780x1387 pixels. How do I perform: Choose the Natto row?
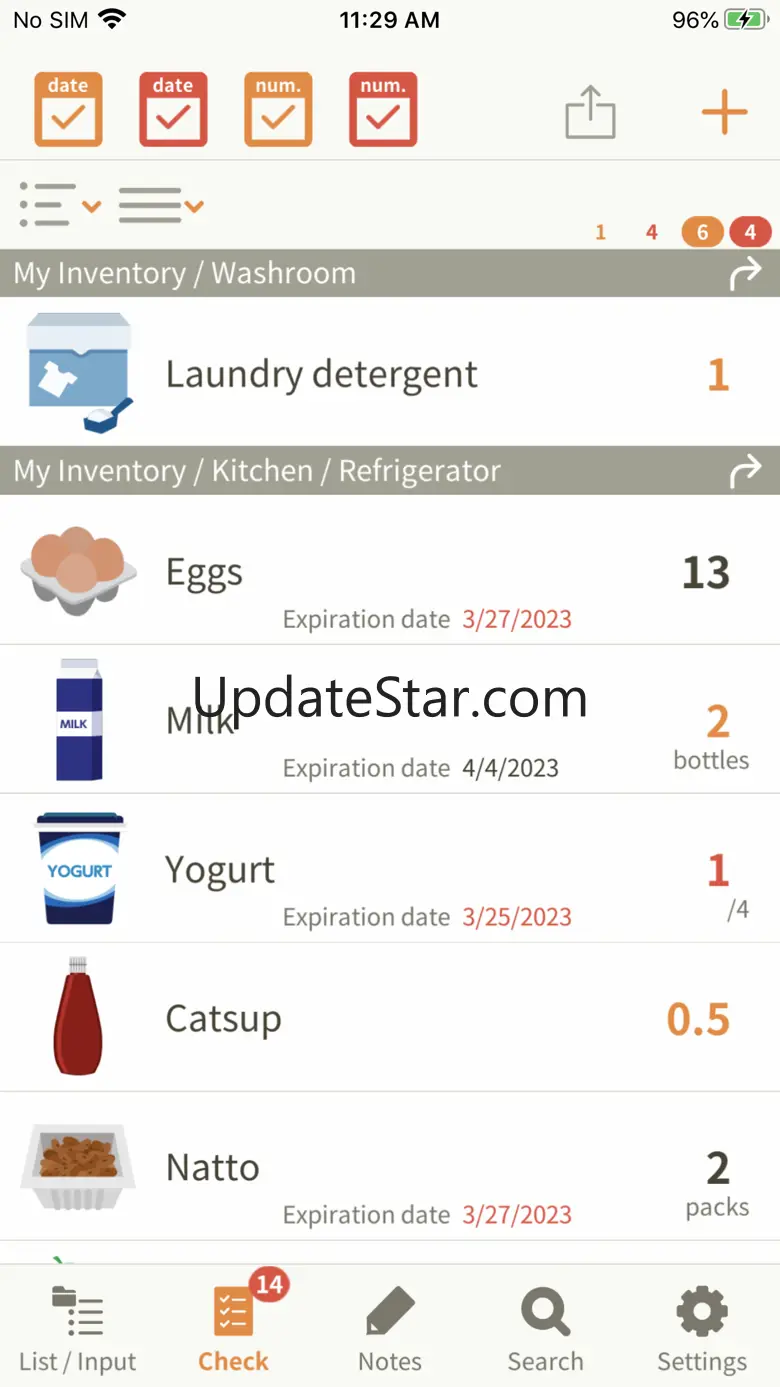pos(390,1167)
